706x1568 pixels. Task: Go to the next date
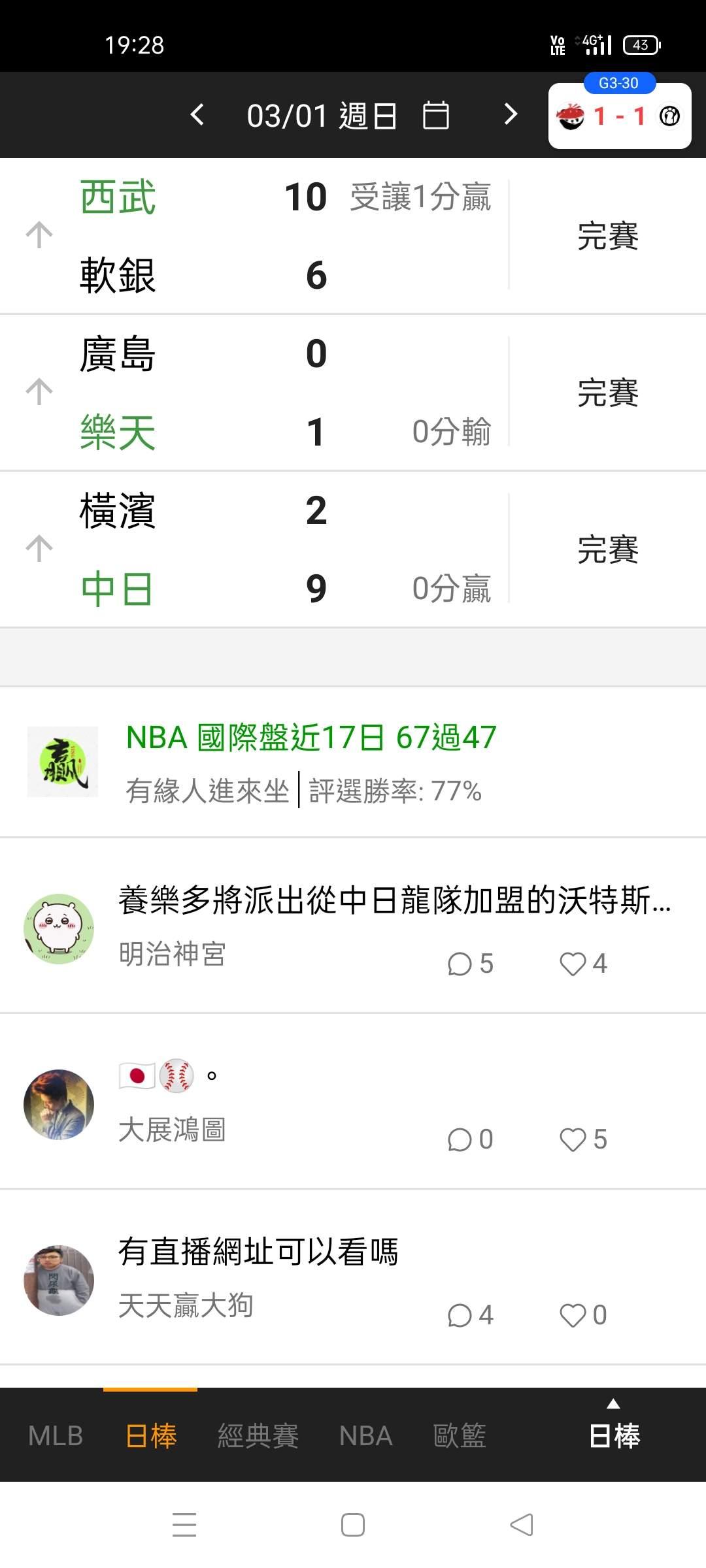(511, 115)
